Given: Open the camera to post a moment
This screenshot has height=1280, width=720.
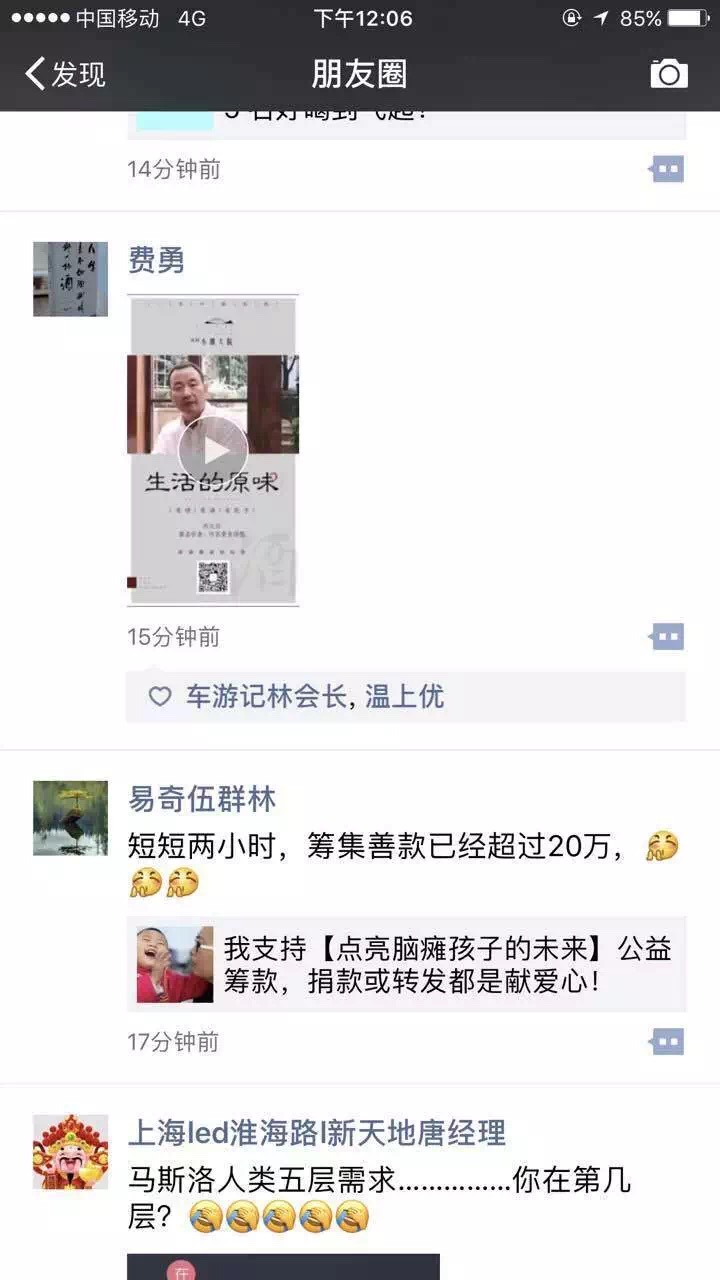Looking at the screenshot, I should (669, 74).
